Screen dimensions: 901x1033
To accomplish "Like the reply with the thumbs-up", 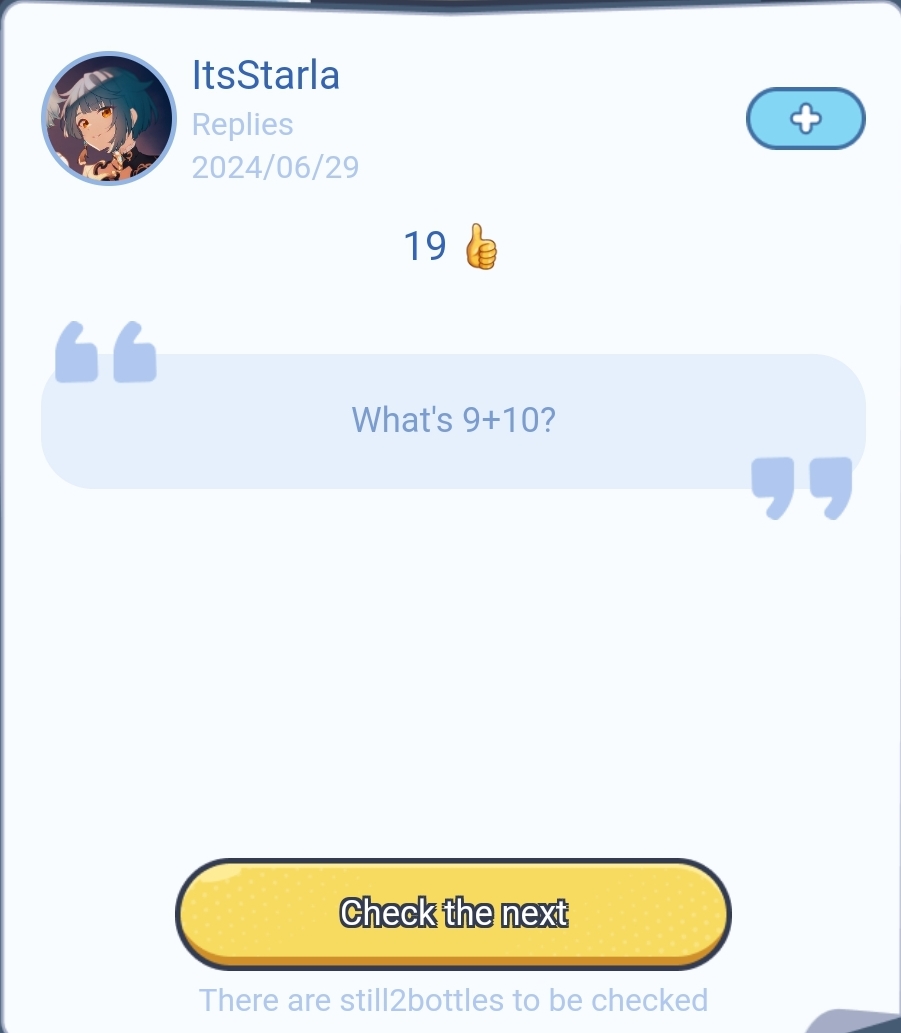I will point(480,246).
